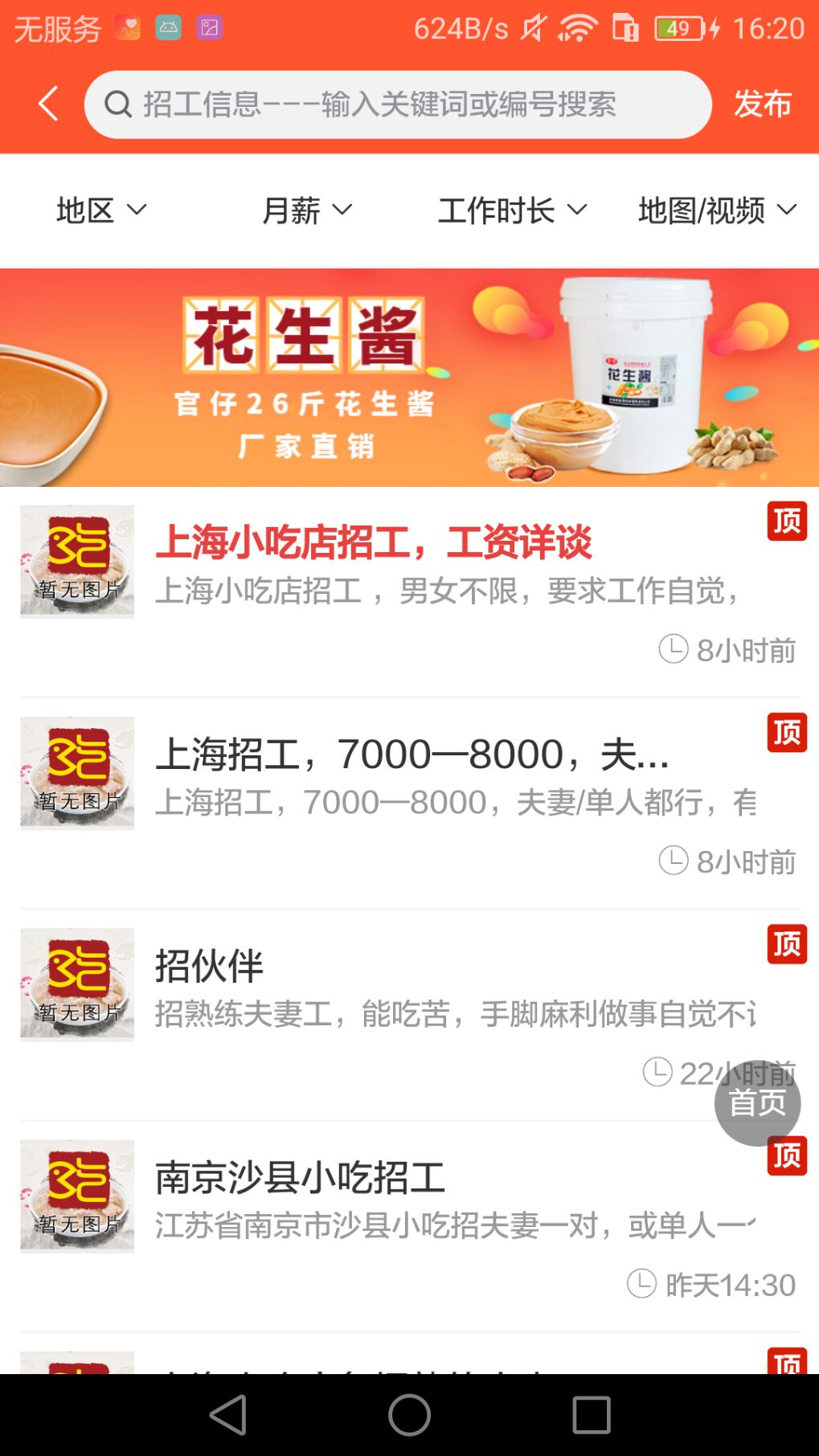Open the 地图/视频 map and video menu
The width and height of the screenshot is (819, 1456).
coord(715,210)
